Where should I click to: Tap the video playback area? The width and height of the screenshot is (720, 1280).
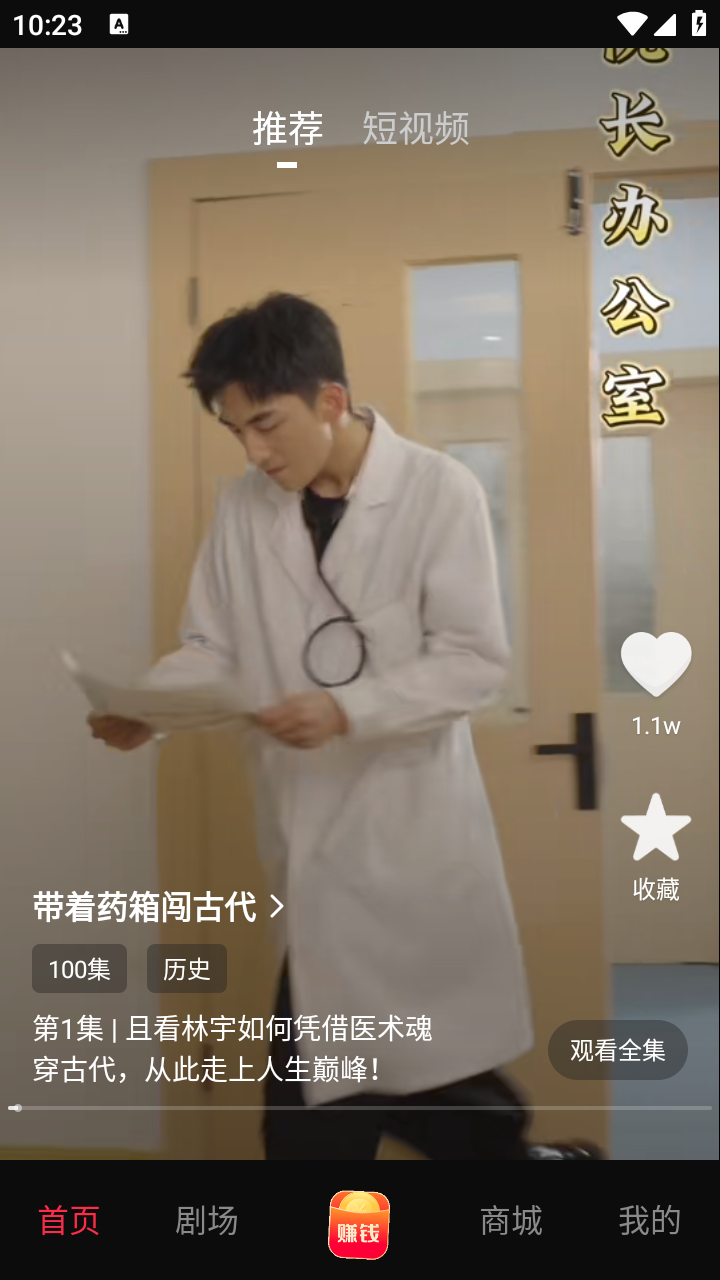[x=360, y=500]
